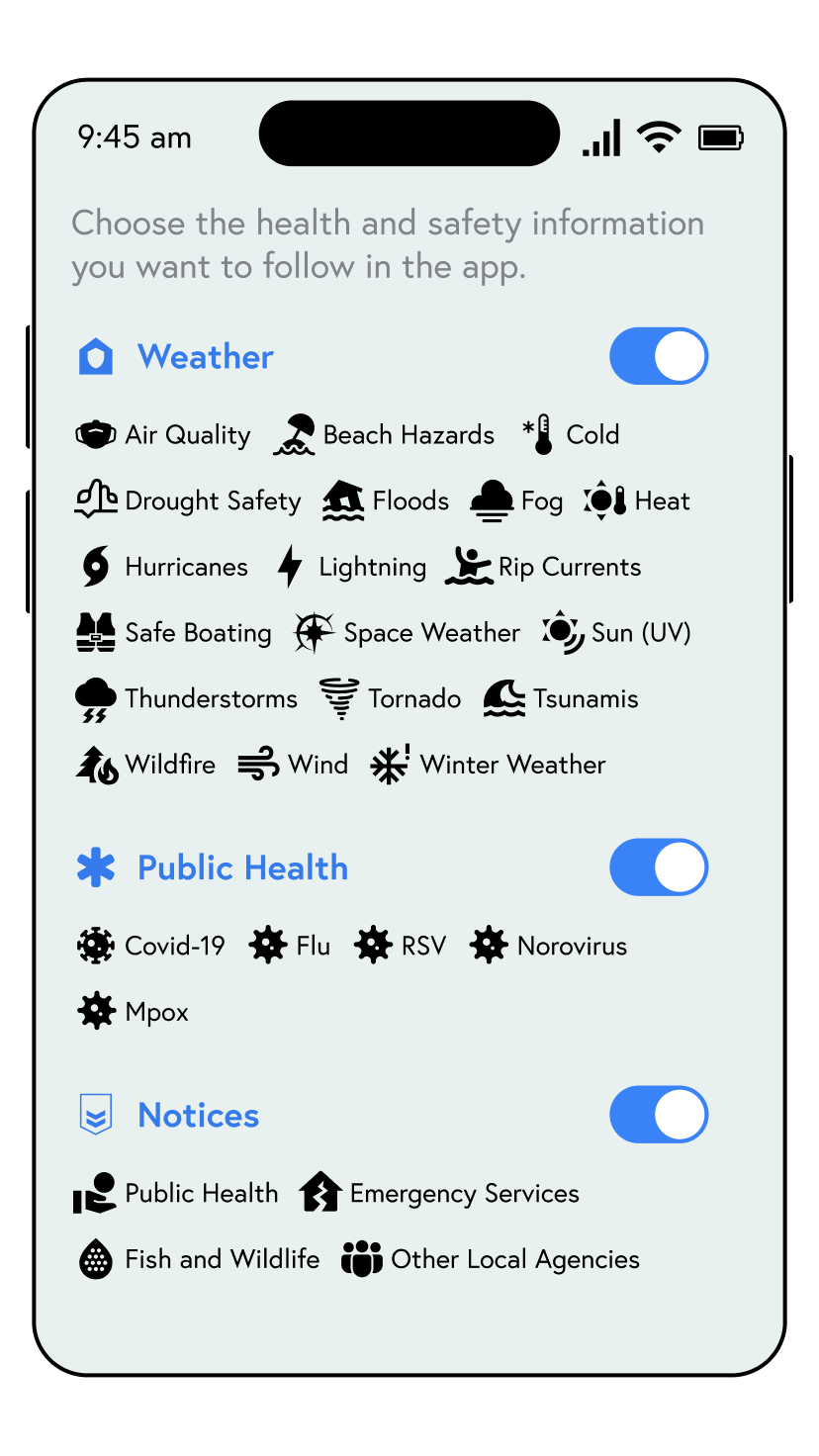Screen dimensions: 819x1456
Task: Disable the Weather toggle
Action: coord(659,356)
